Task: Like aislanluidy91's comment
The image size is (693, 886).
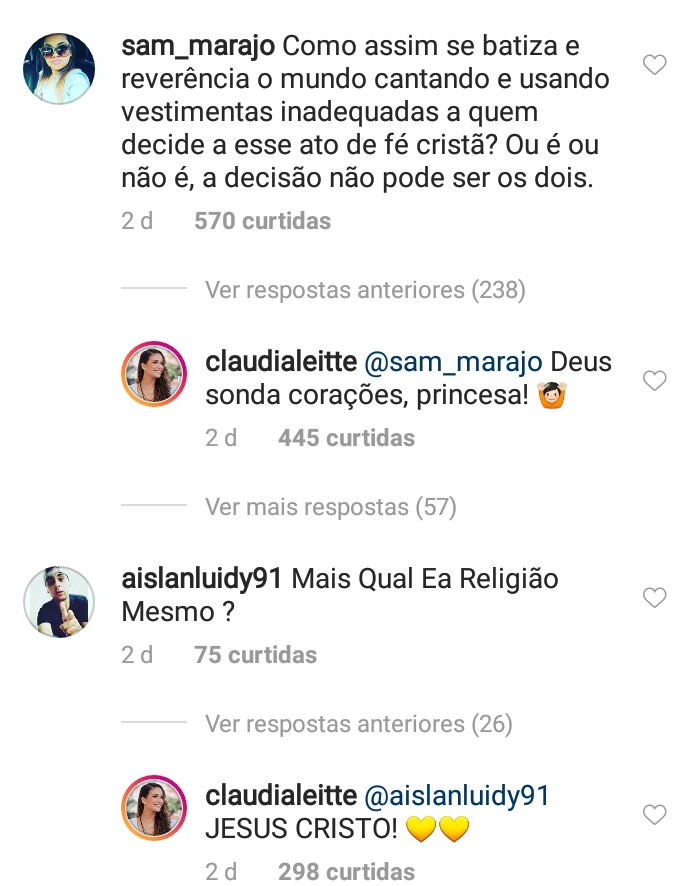Action: pos(654,598)
